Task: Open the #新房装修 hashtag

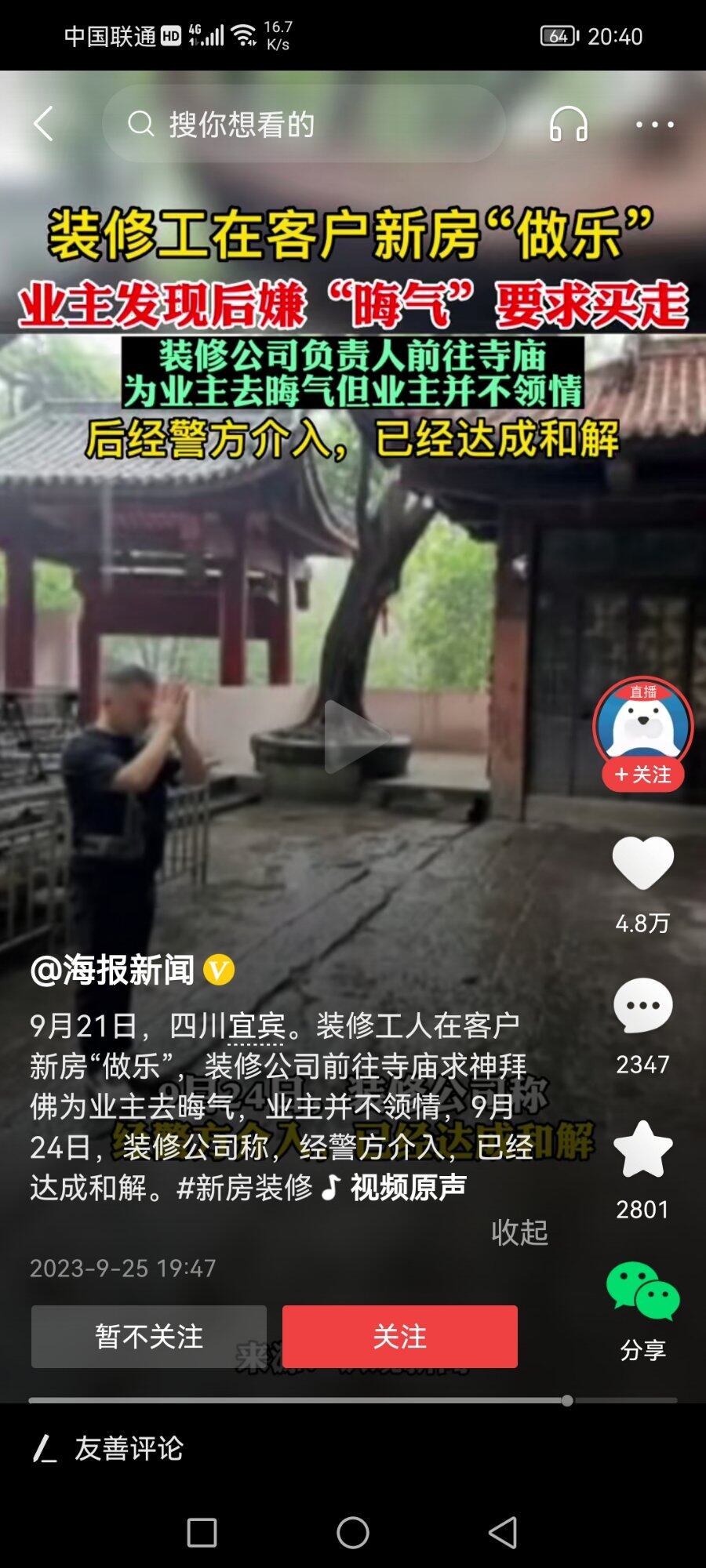Action: tap(245, 1187)
